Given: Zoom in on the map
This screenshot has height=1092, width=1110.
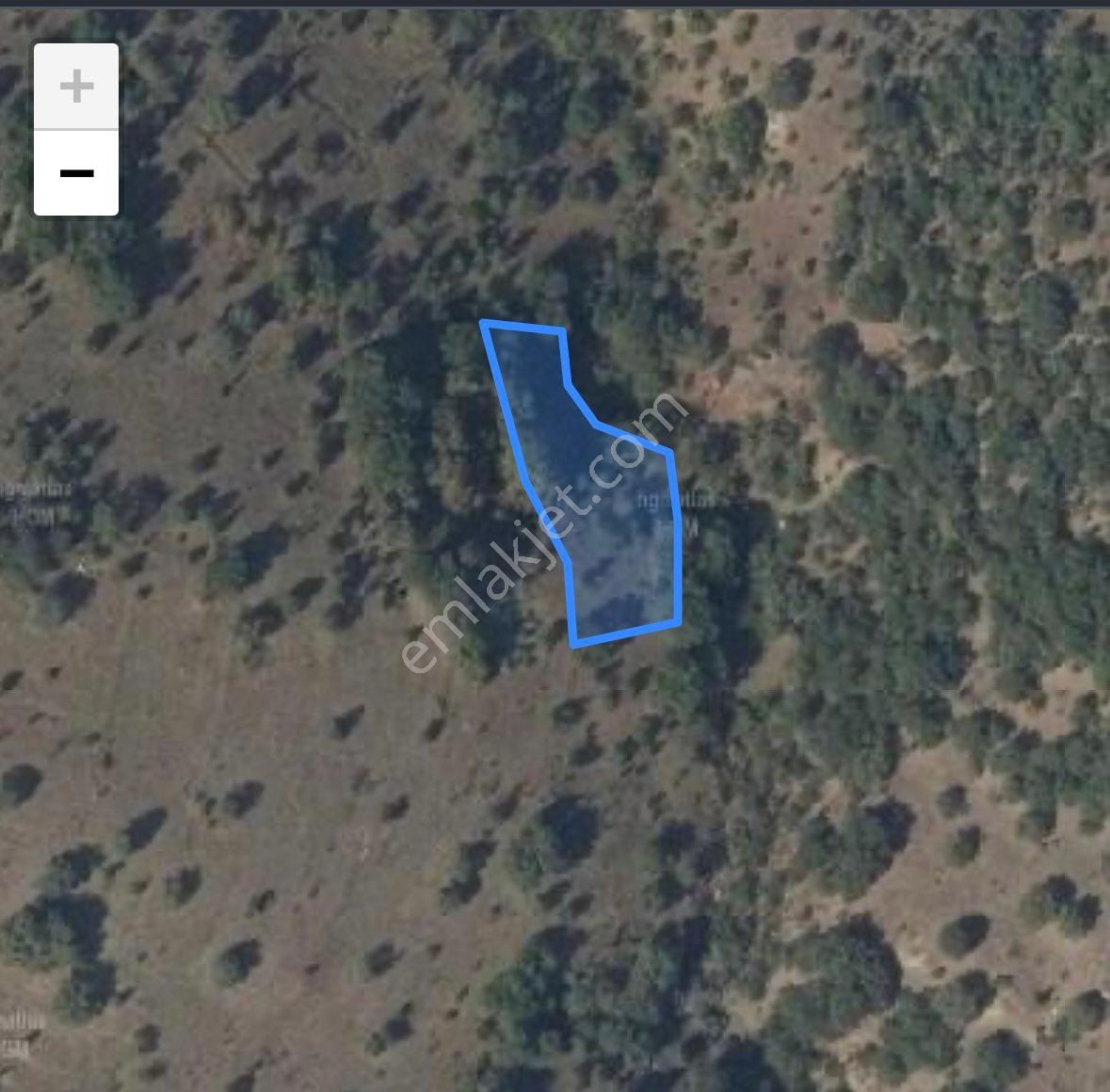Looking at the screenshot, I should pos(76,87).
